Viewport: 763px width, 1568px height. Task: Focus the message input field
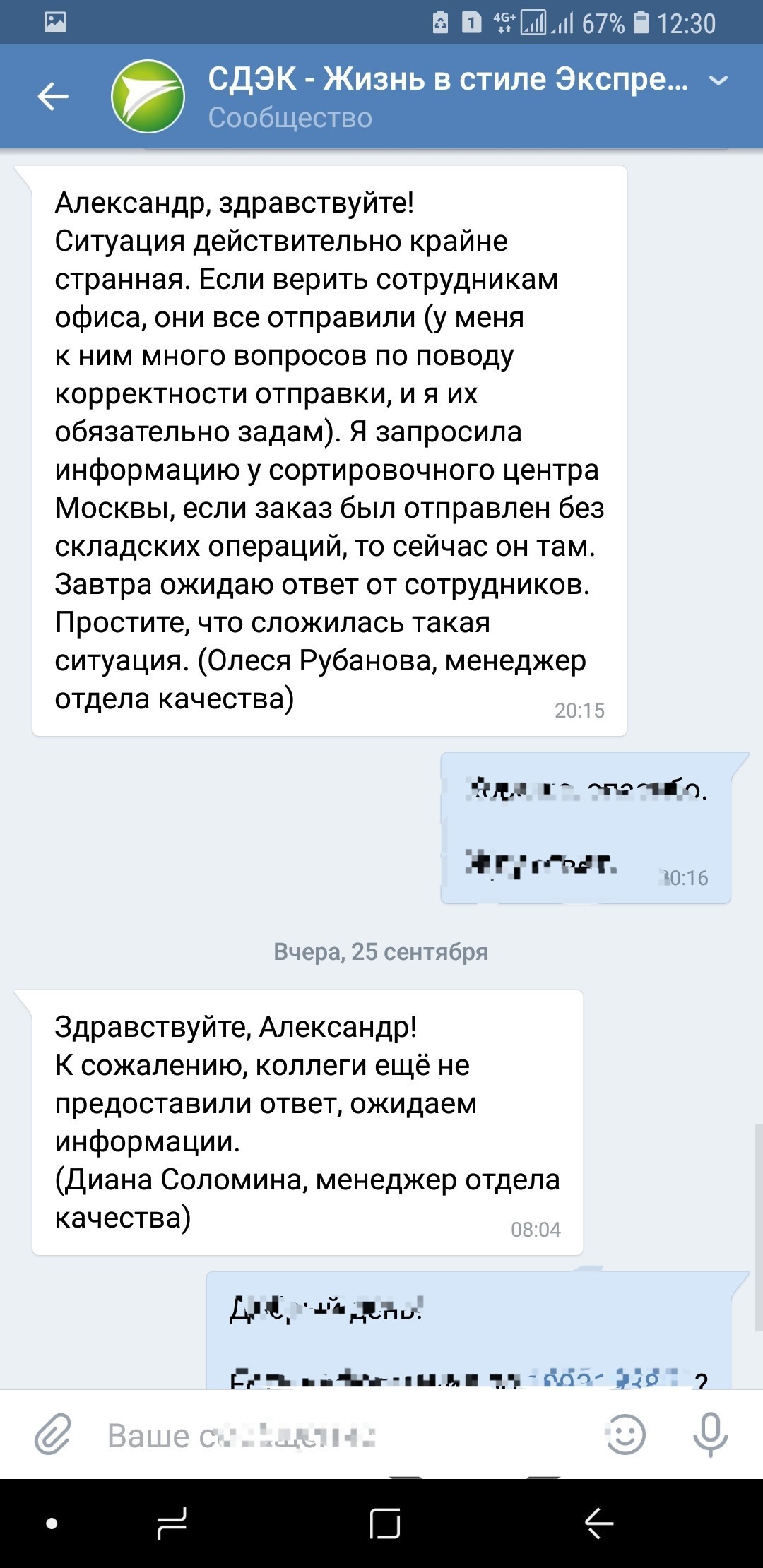point(339,1436)
